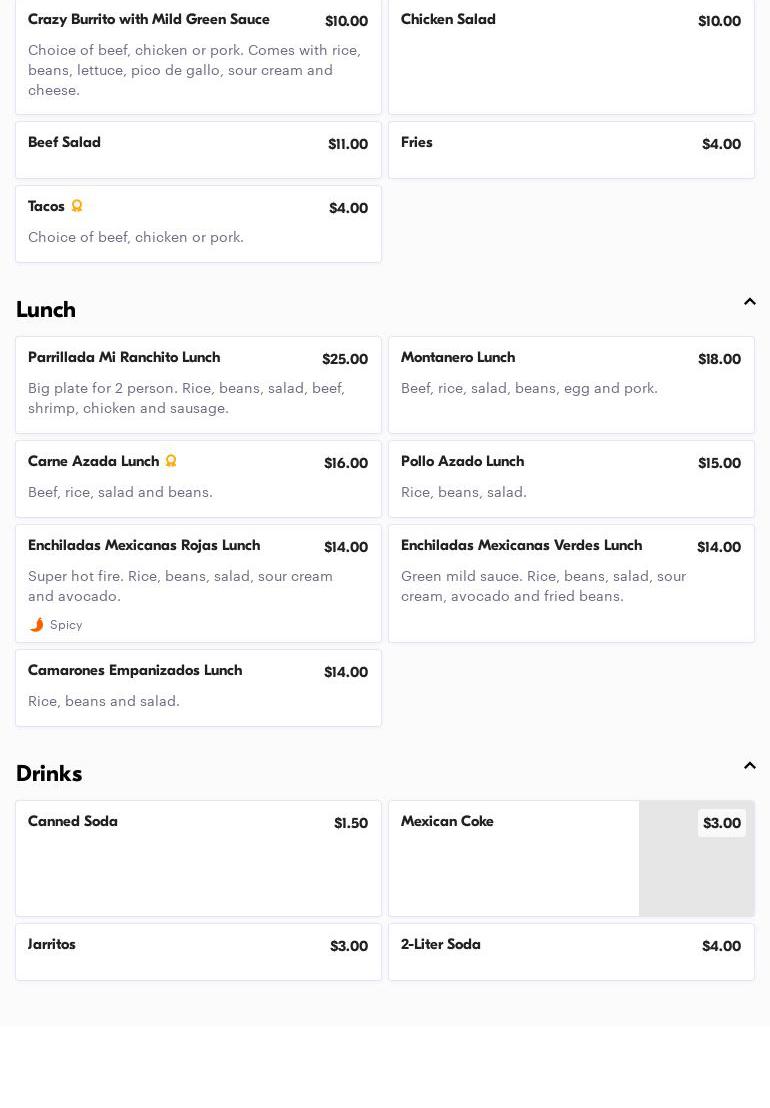The image size is (770, 1108).
Task: Collapse the Lunch section
Action: click(749, 302)
